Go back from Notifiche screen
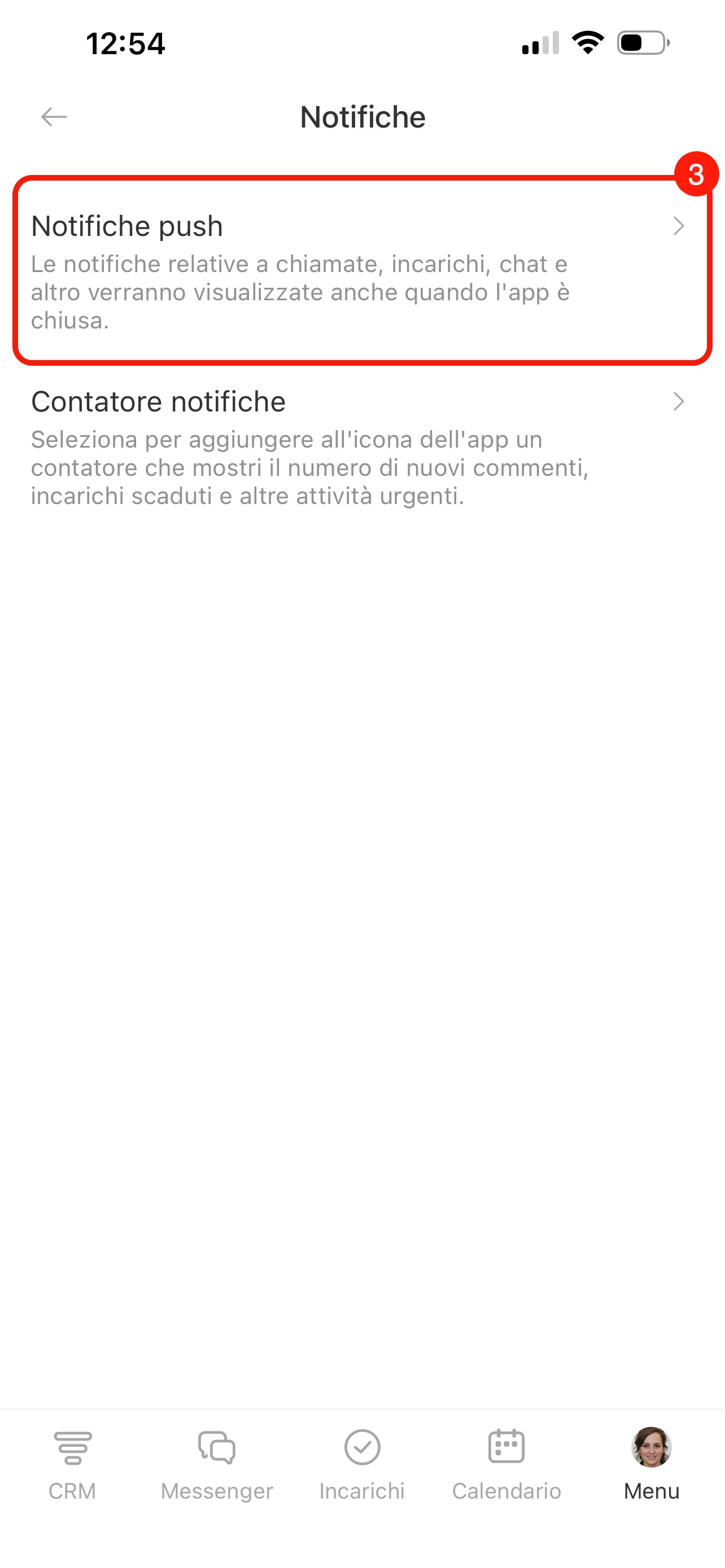 (54, 116)
